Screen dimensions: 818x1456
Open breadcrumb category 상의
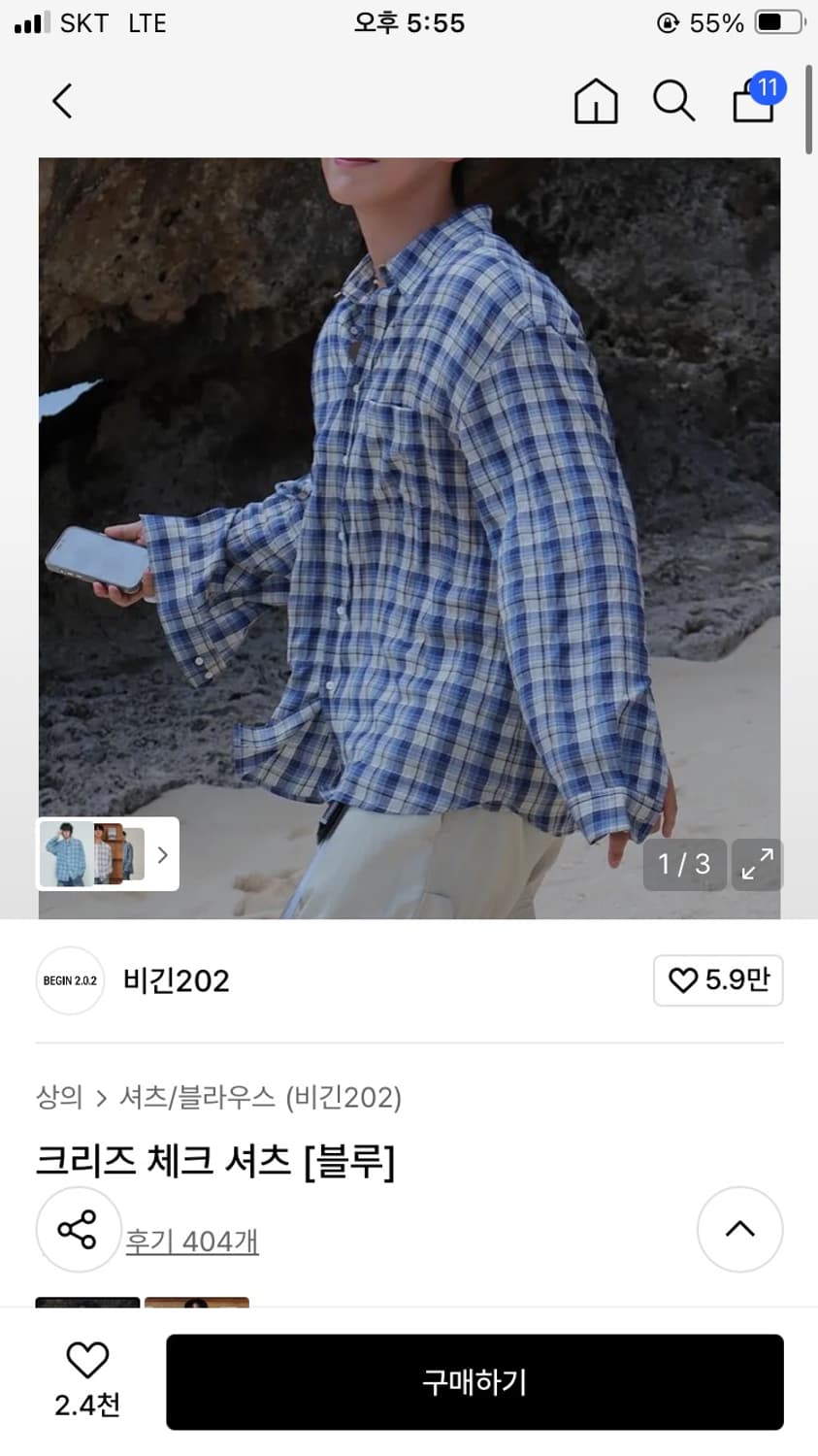coord(60,1097)
